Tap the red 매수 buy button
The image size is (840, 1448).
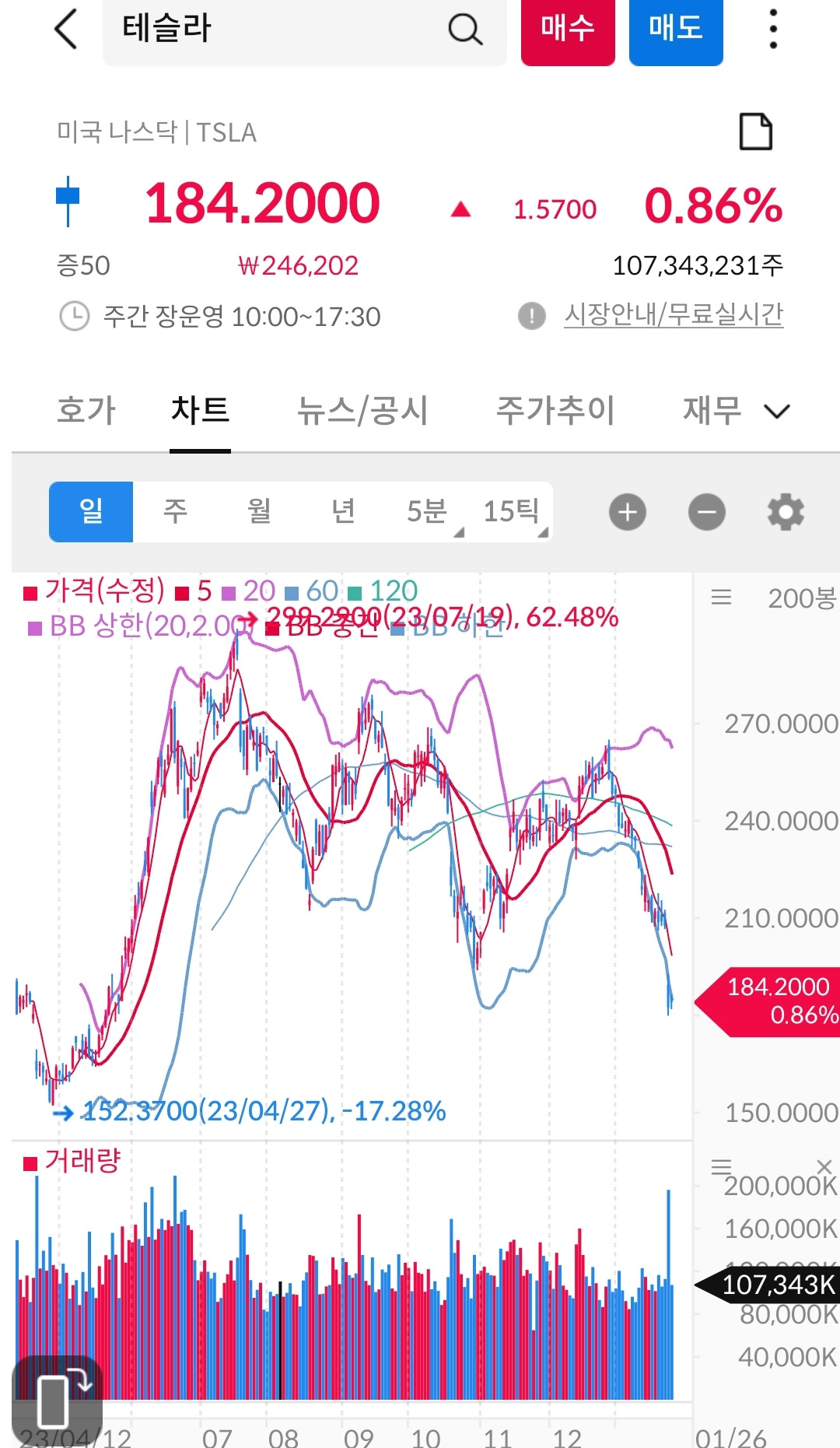point(568,31)
